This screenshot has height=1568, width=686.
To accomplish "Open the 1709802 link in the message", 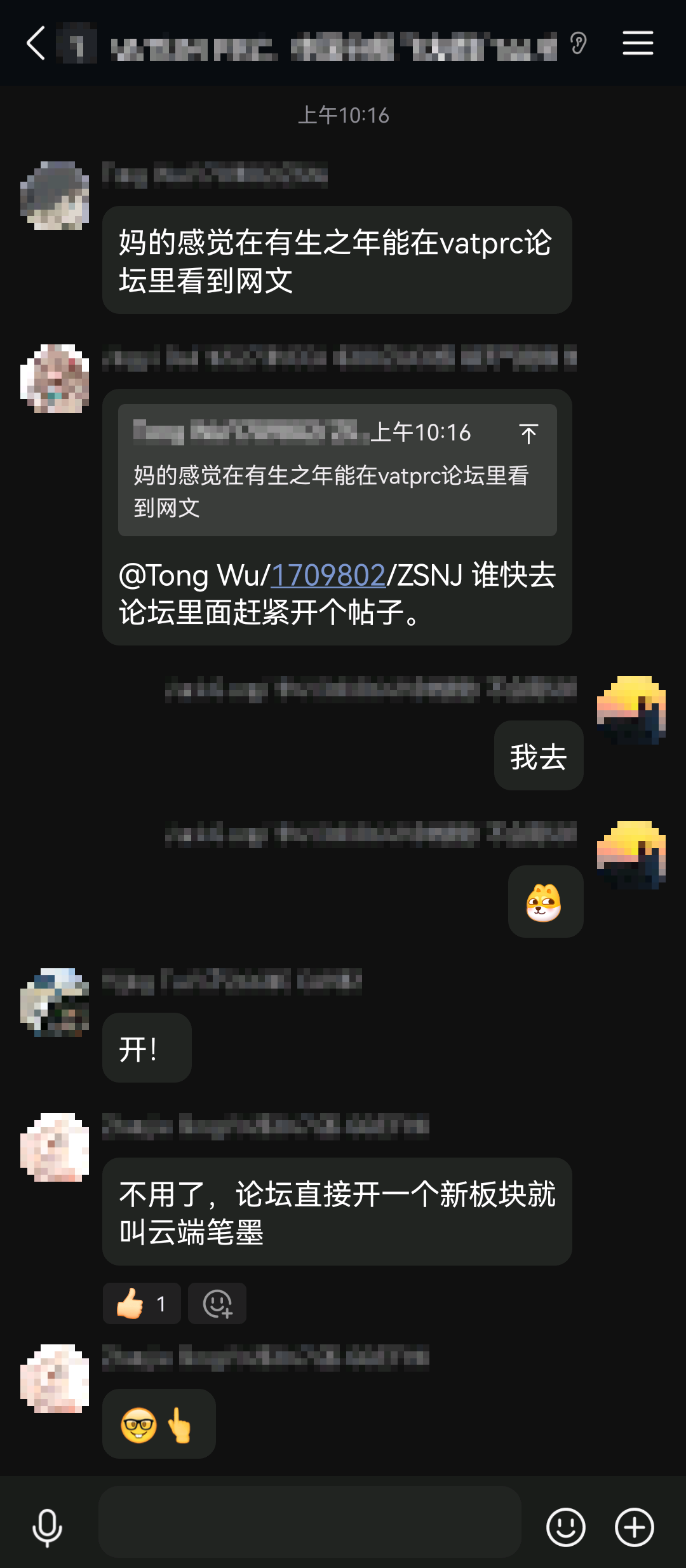I will point(328,576).
